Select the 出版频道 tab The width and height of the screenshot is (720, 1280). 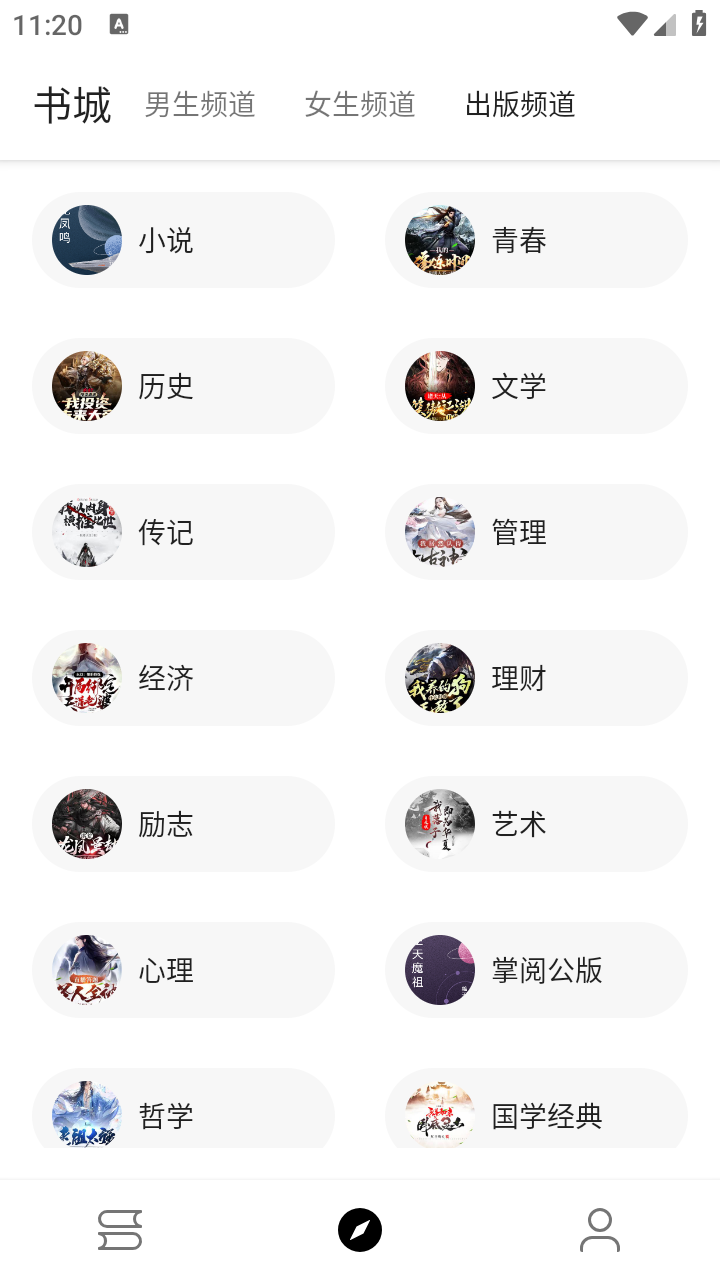click(519, 104)
